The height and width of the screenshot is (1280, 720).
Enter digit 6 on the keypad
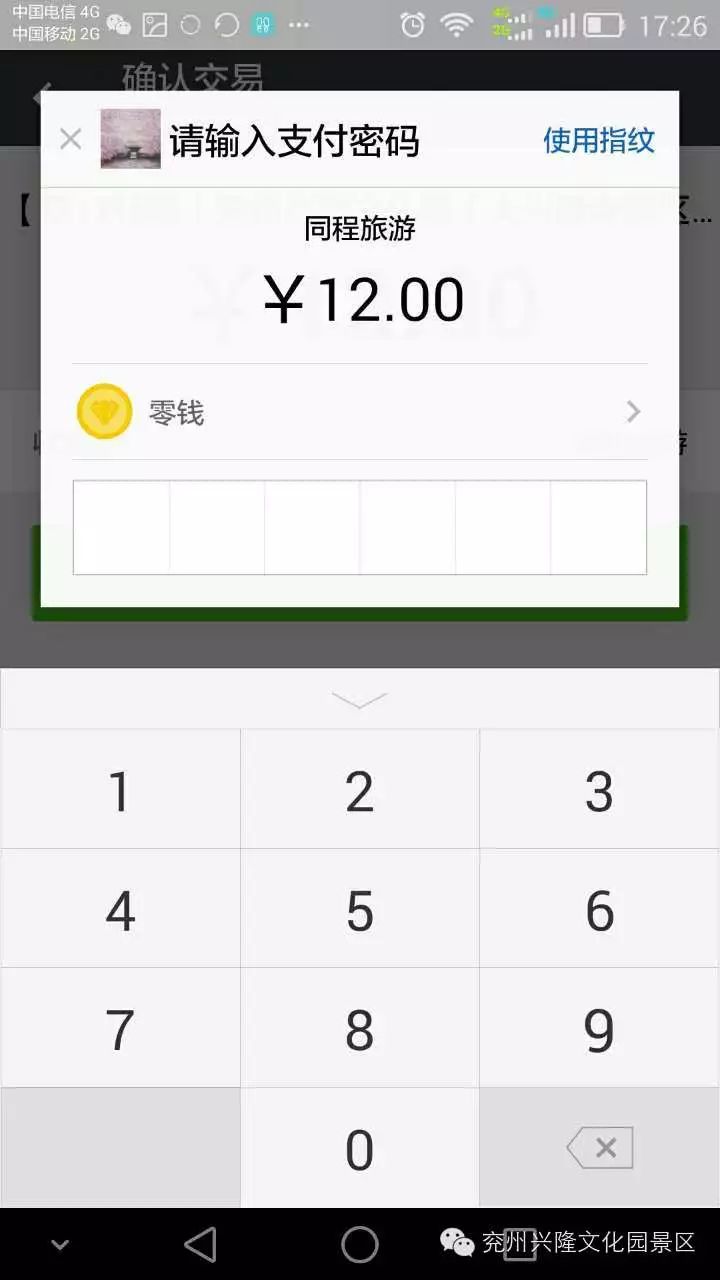(x=599, y=909)
